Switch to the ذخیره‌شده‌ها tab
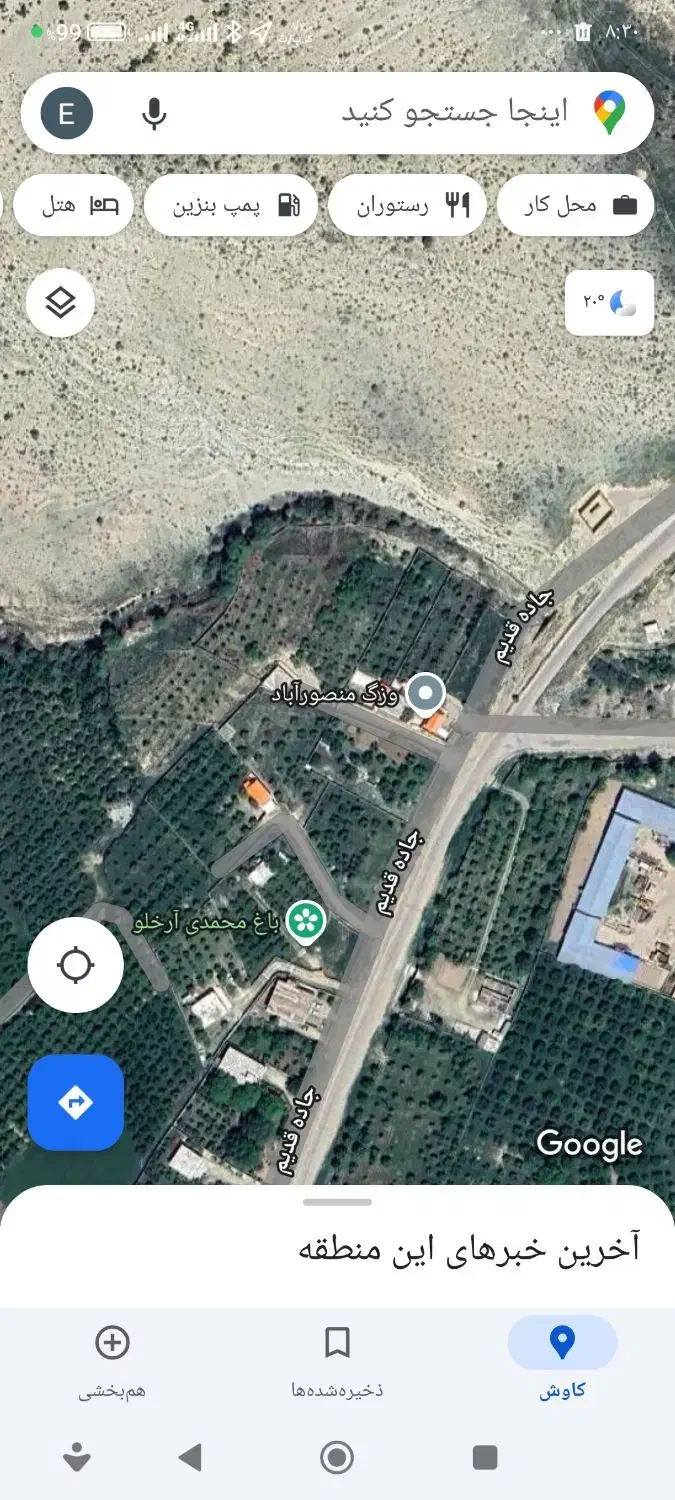Image resolution: width=675 pixels, height=1500 pixels. pos(337,1362)
